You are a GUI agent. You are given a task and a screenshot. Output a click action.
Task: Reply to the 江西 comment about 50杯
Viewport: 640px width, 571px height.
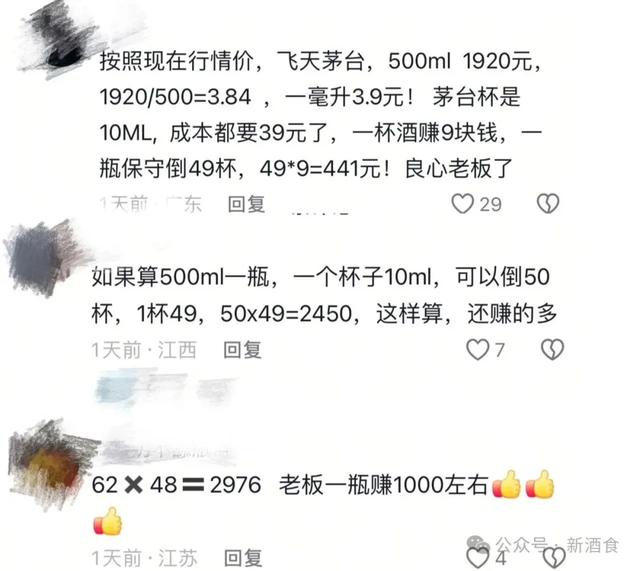[241, 350]
